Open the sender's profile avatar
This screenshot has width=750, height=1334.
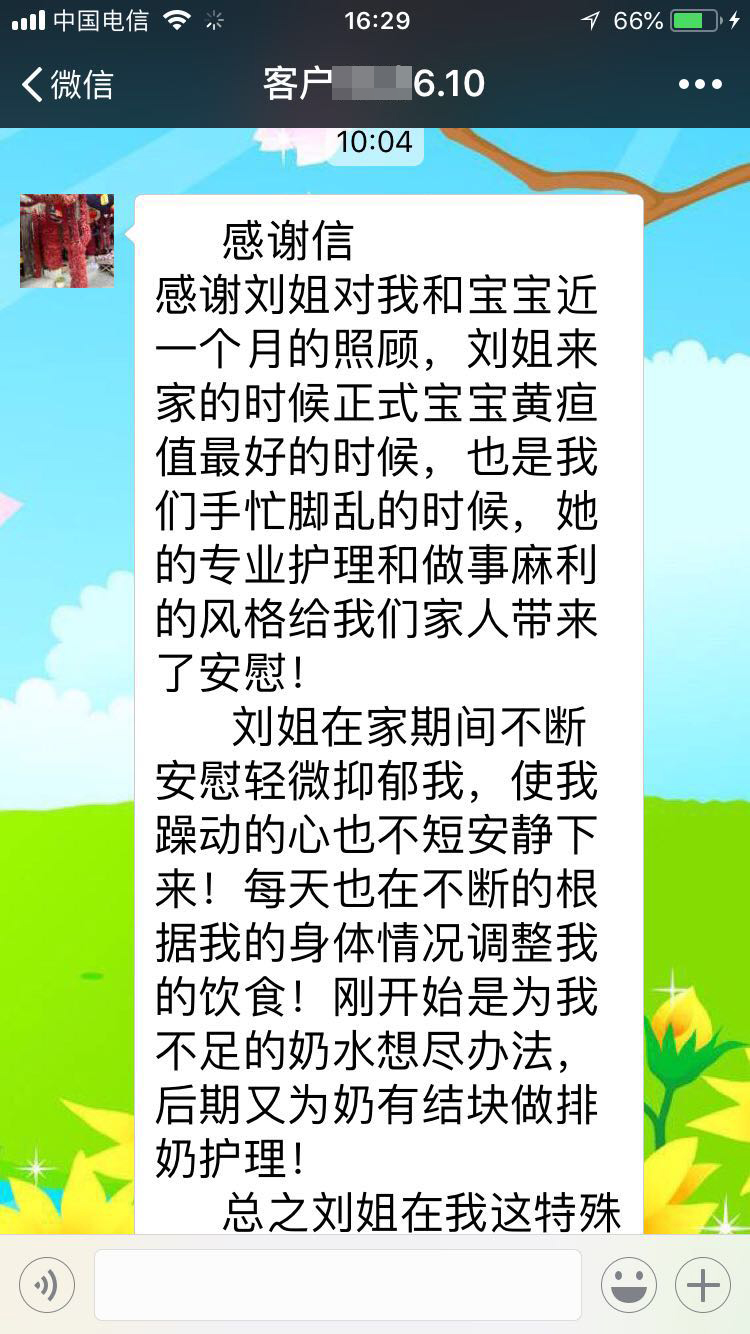(x=67, y=241)
